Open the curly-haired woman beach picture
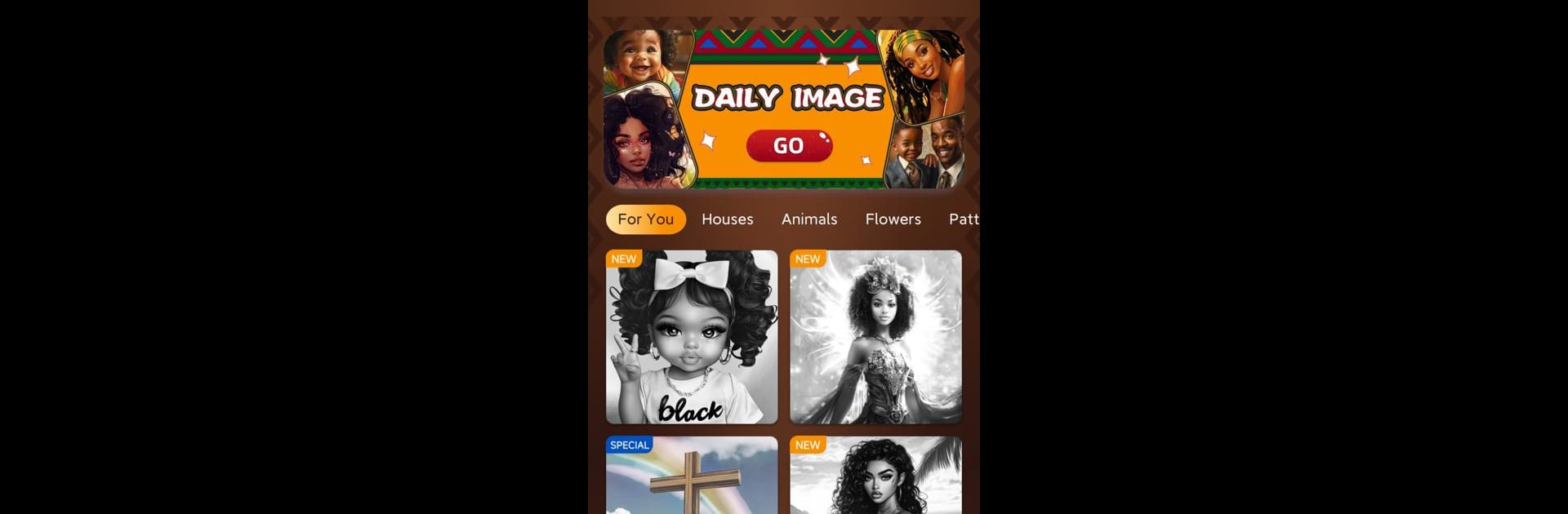Image resolution: width=1568 pixels, height=514 pixels. (x=875, y=476)
